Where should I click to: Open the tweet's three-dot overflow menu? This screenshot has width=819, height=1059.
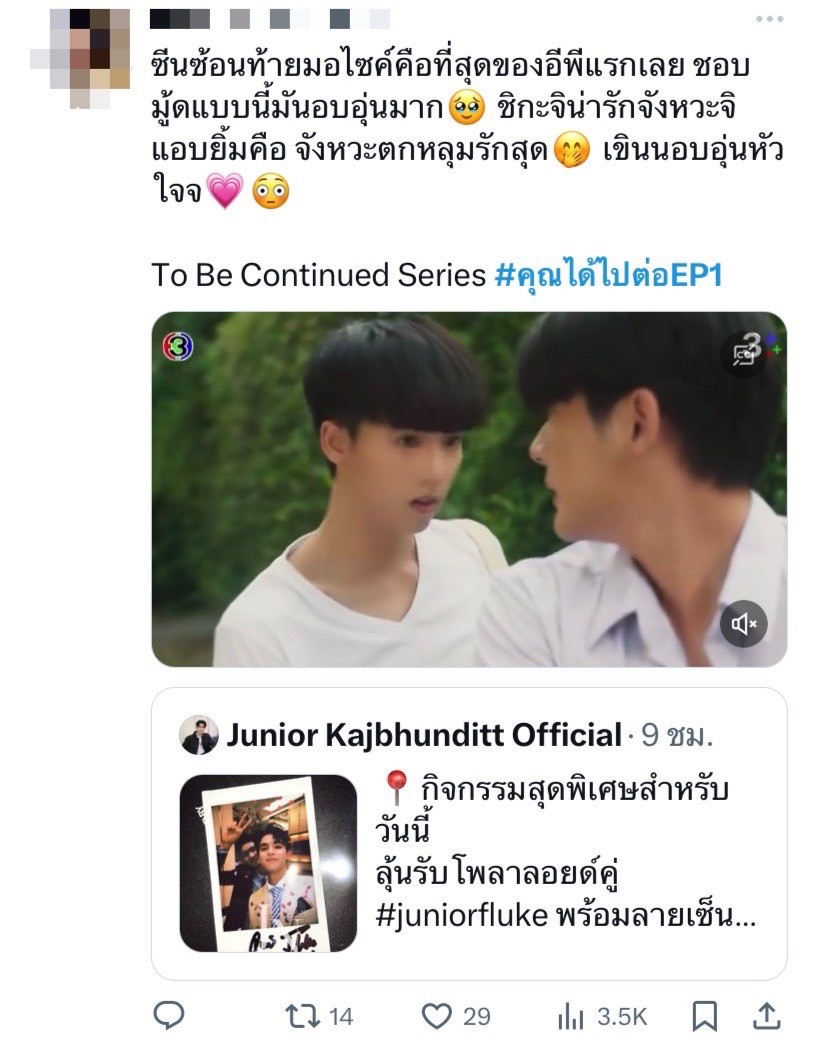point(769,19)
